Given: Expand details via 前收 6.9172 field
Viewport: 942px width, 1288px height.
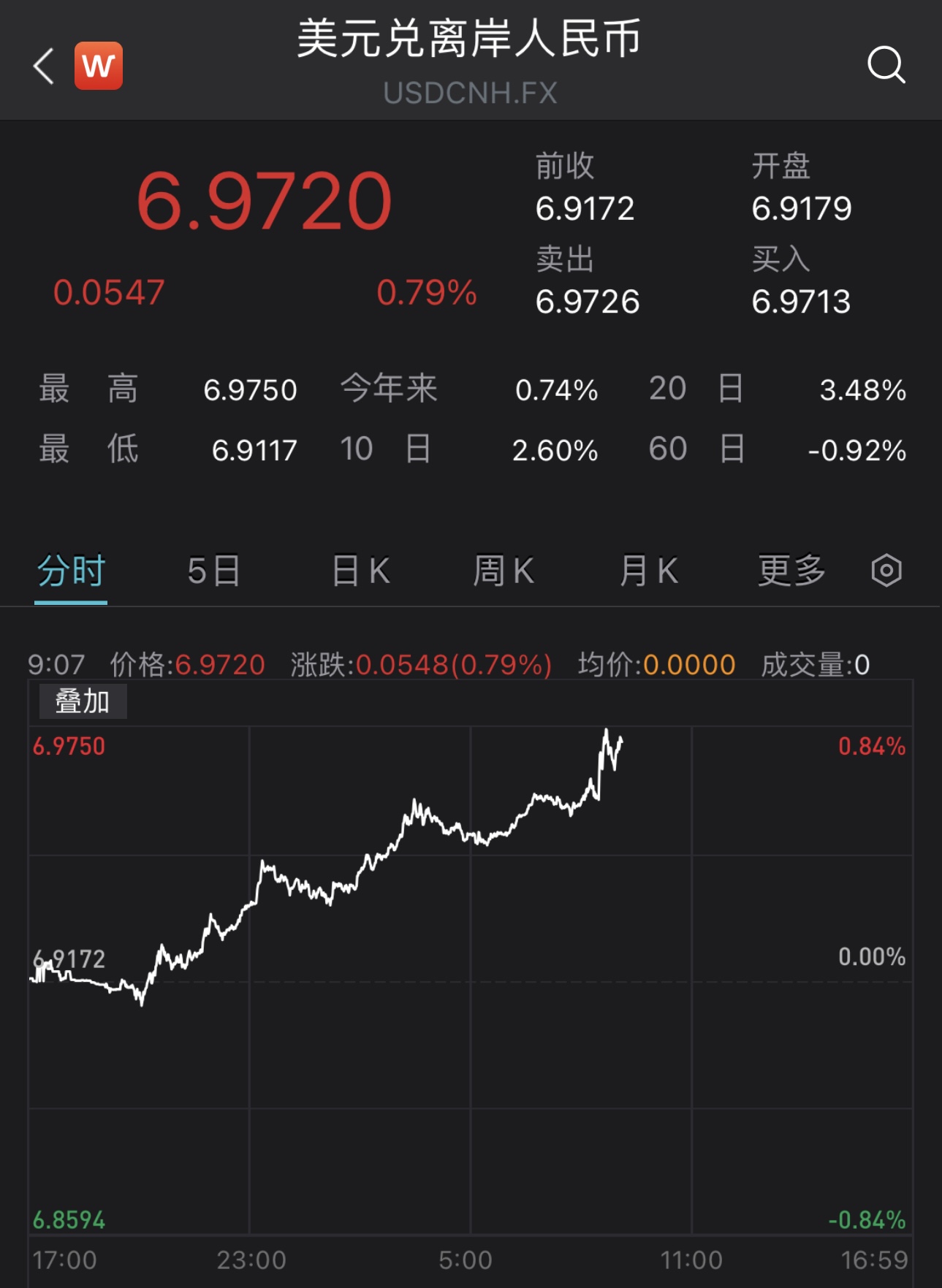Looking at the screenshot, I should point(585,188).
